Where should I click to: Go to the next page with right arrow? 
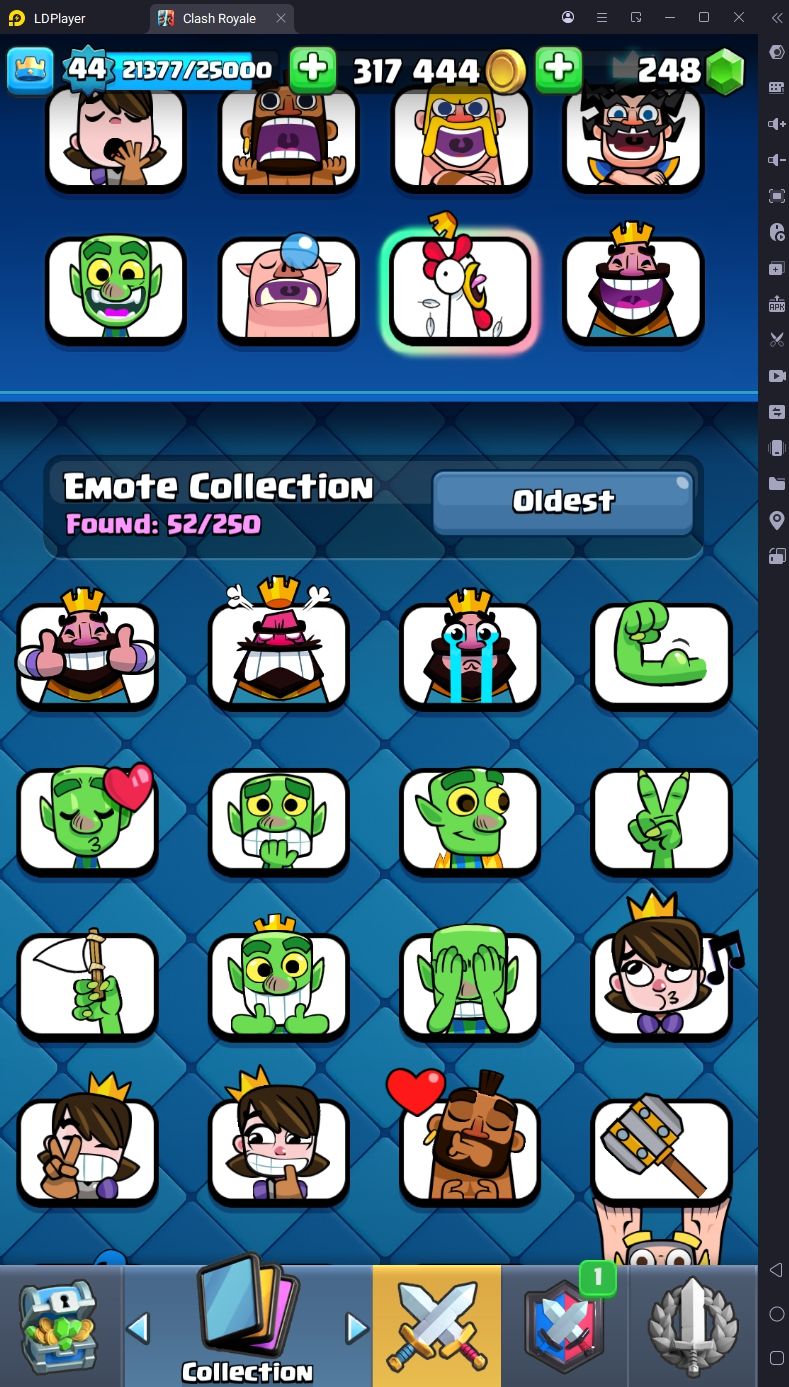point(357,1328)
